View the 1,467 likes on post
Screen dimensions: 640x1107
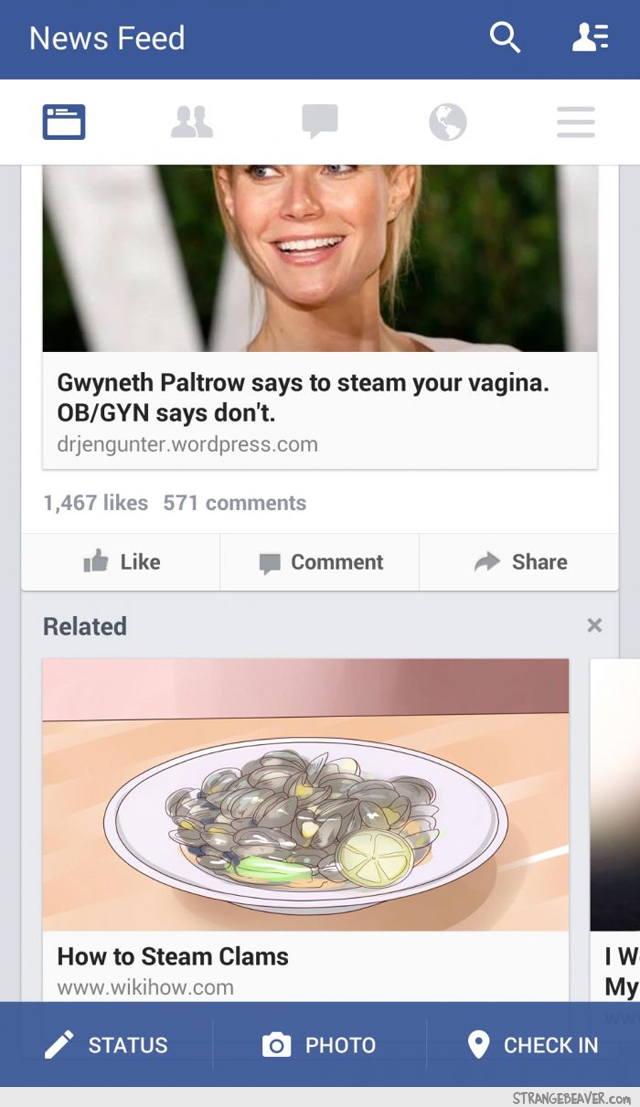95,503
